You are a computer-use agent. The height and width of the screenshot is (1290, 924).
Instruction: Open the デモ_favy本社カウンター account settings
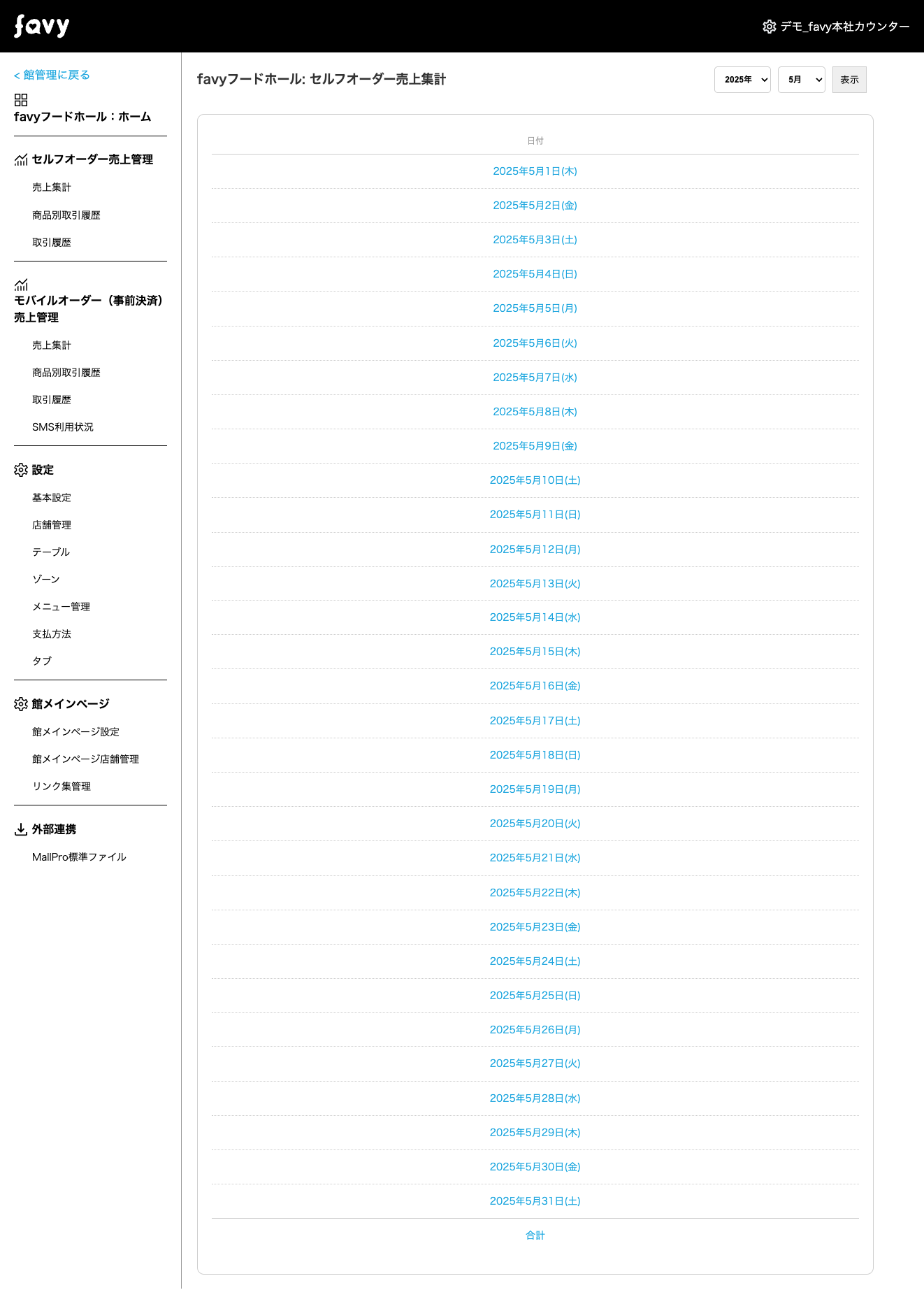[x=836, y=27]
